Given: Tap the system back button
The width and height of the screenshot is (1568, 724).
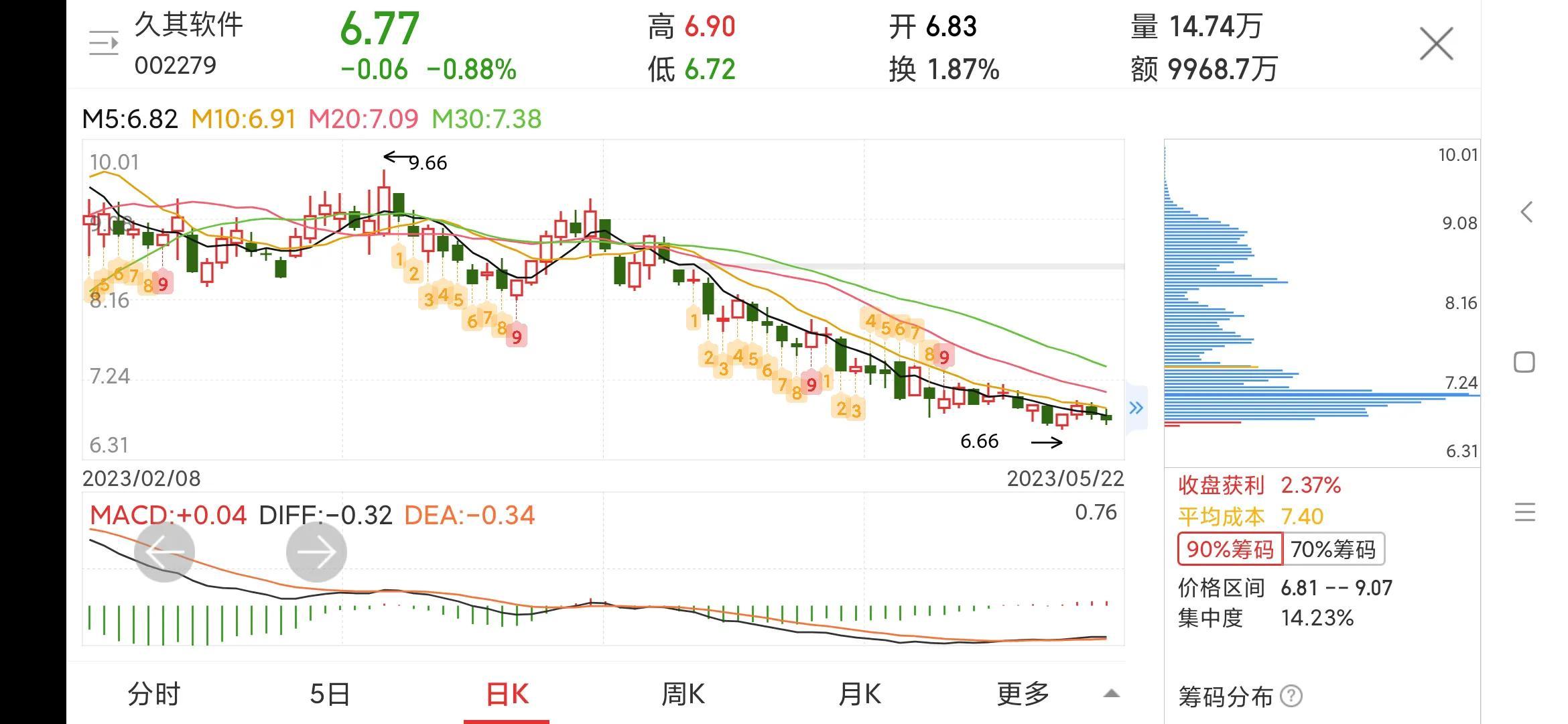Looking at the screenshot, I should point(1526,213).
